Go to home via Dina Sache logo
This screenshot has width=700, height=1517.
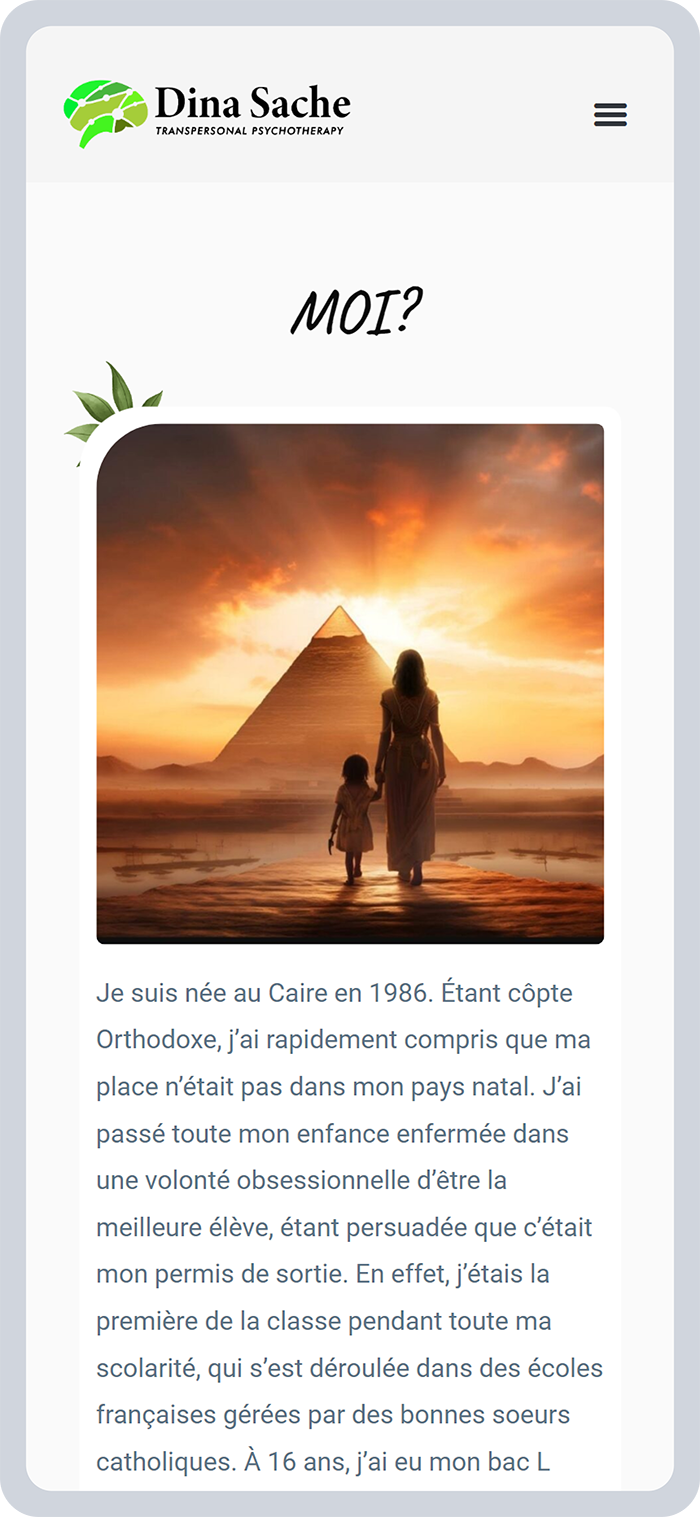(x=207, y=113)
